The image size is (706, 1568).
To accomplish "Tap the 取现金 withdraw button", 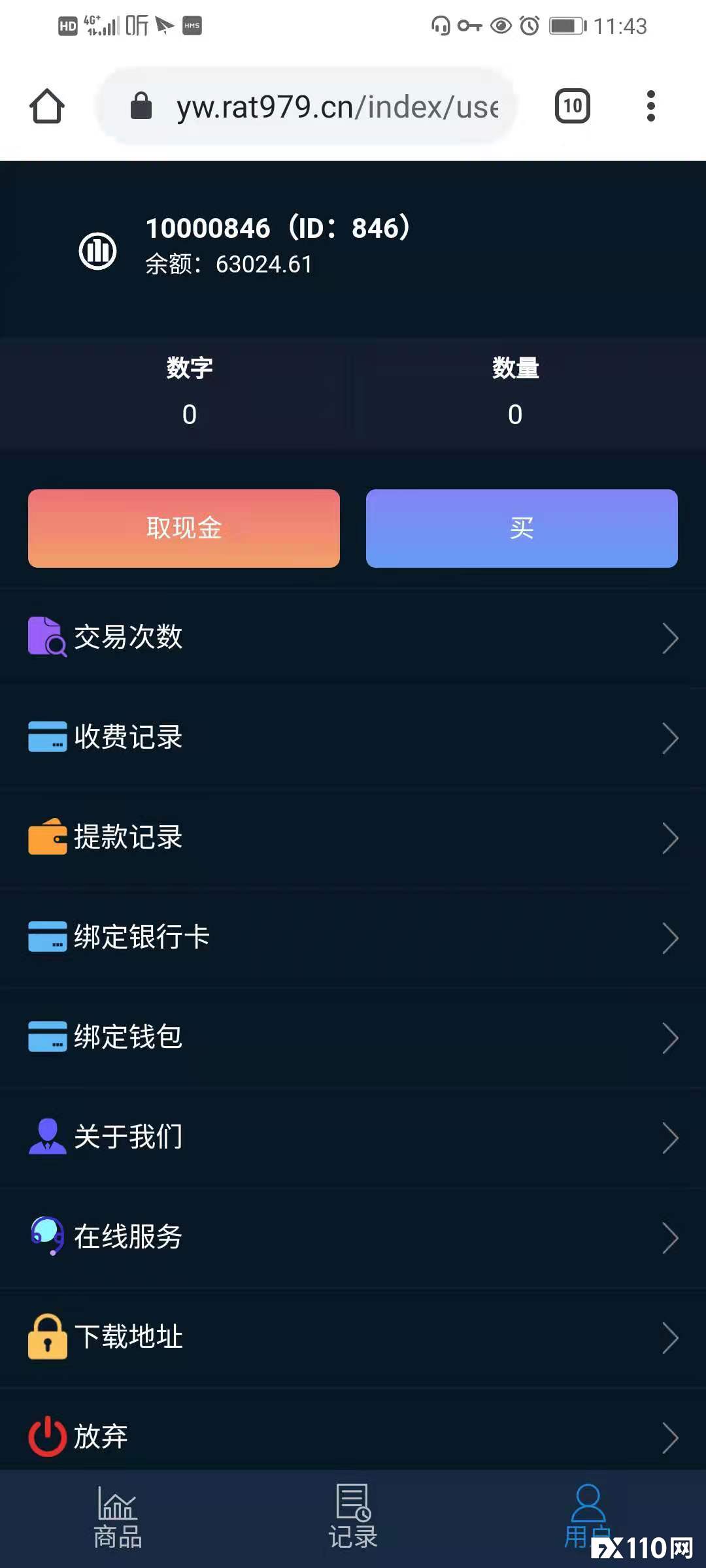I will click(x=184, y=528).
